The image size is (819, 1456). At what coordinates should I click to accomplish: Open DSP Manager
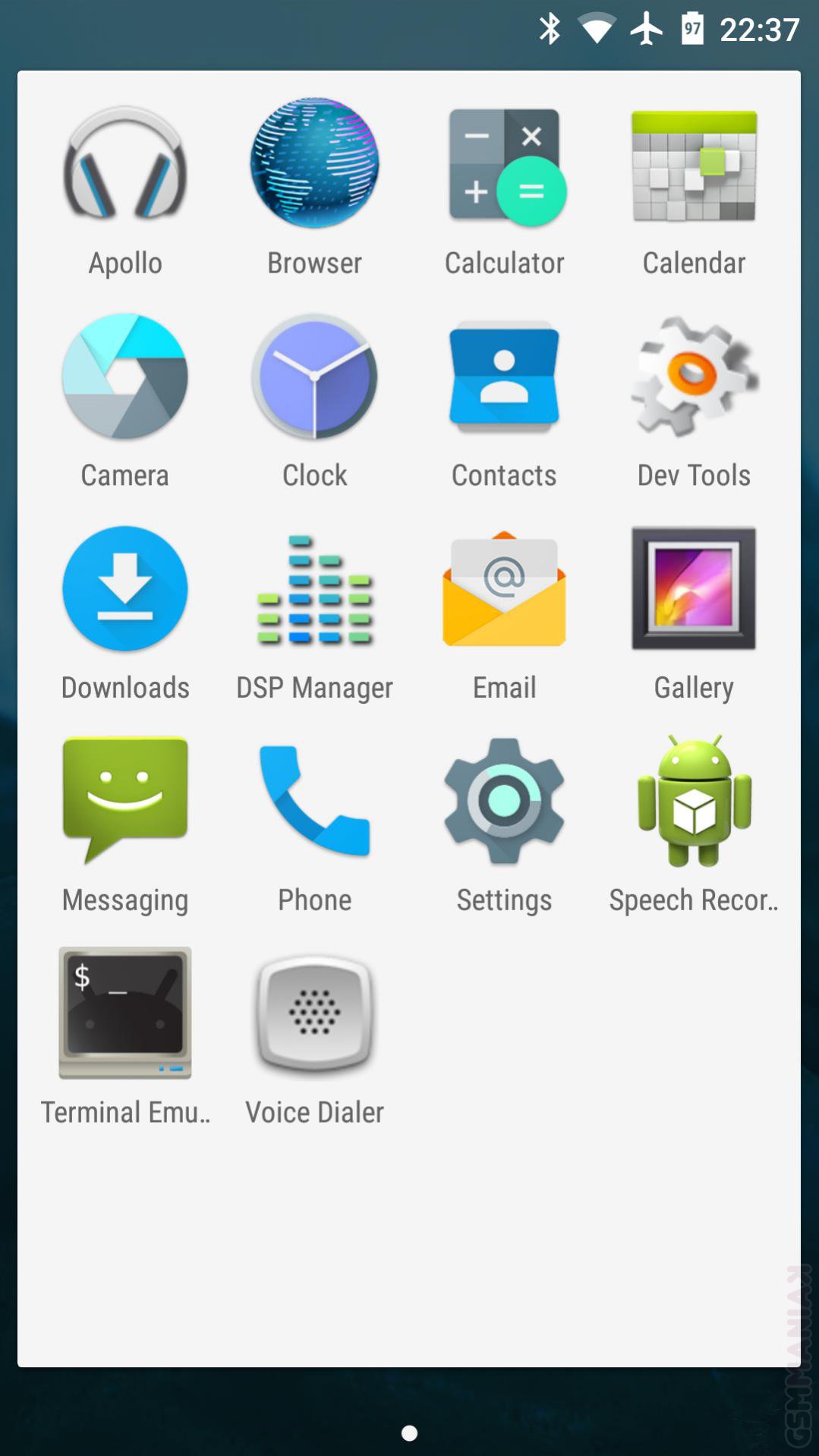coord(314,590)
